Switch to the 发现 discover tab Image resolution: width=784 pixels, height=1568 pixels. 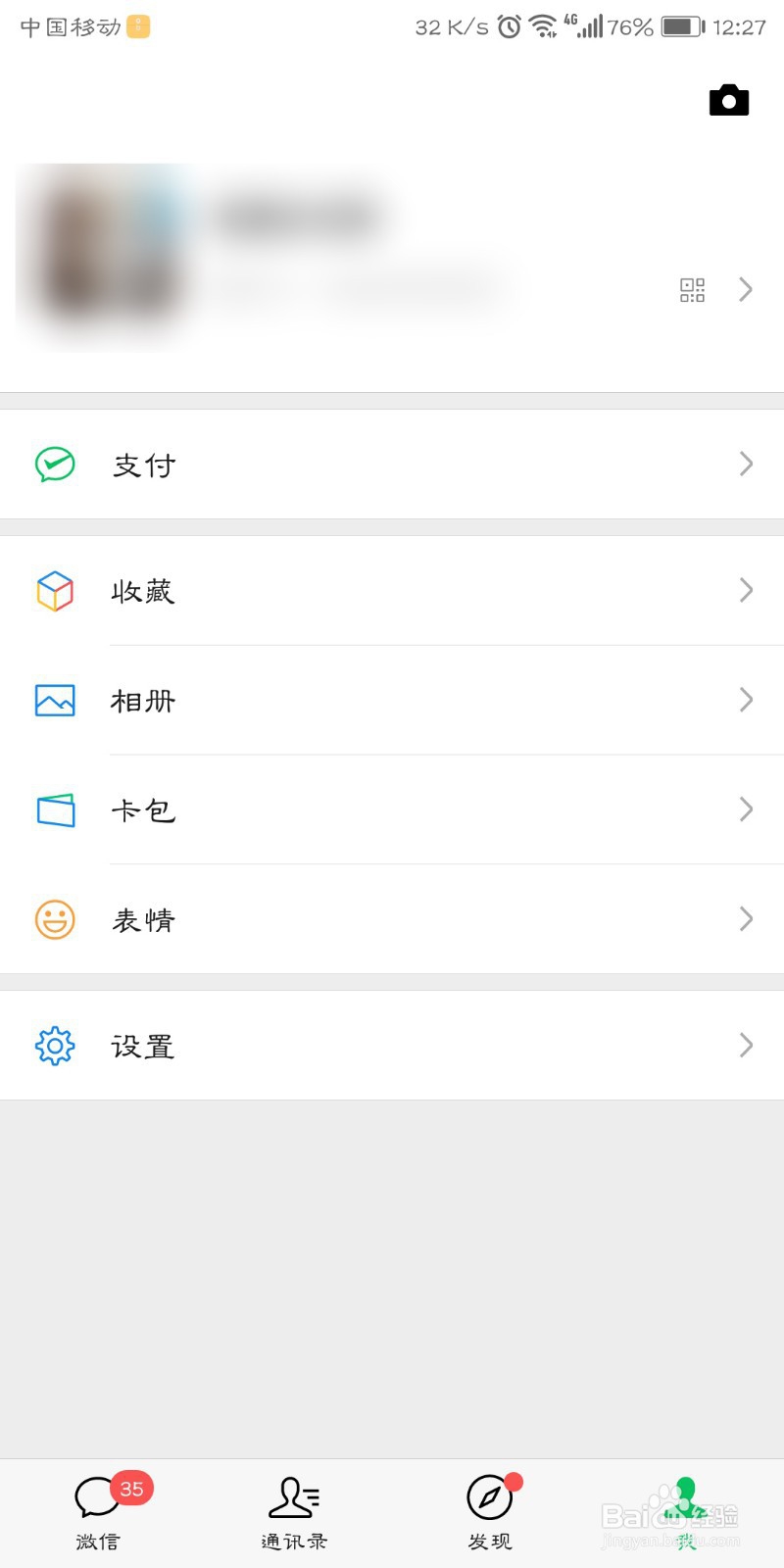tap(490, 1512)
